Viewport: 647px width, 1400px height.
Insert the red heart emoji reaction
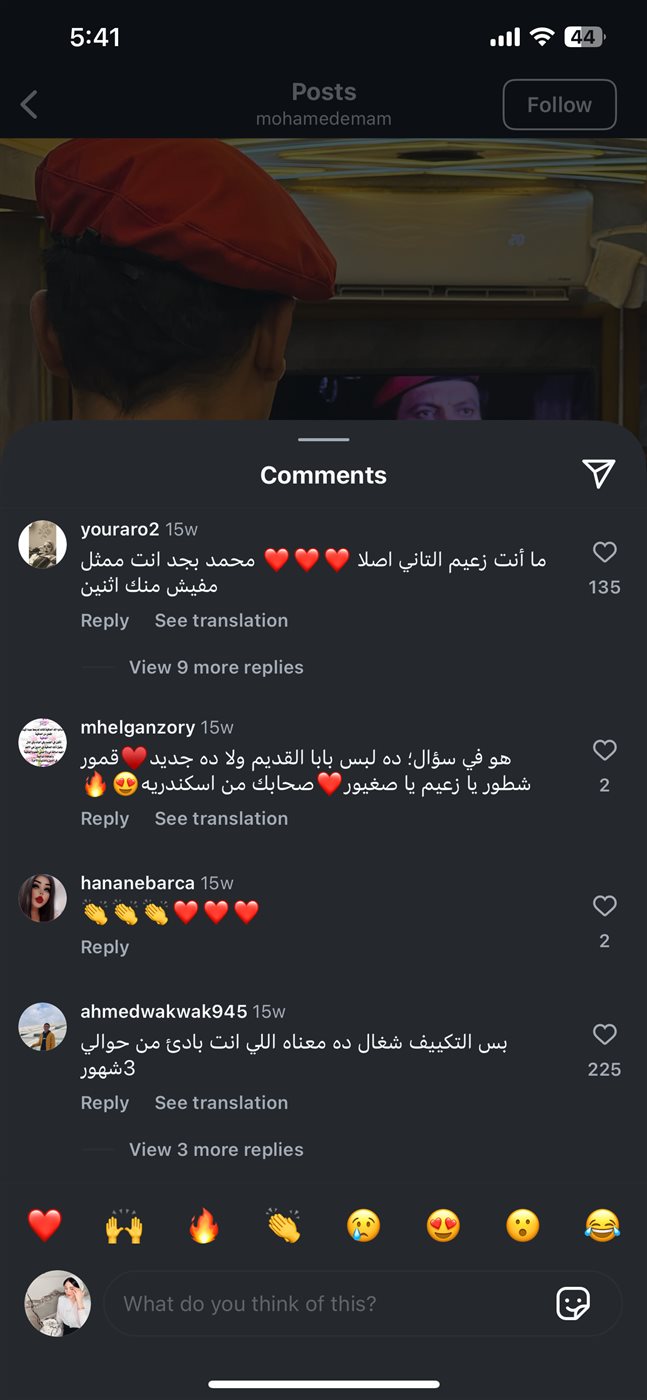pos(44,1225)
